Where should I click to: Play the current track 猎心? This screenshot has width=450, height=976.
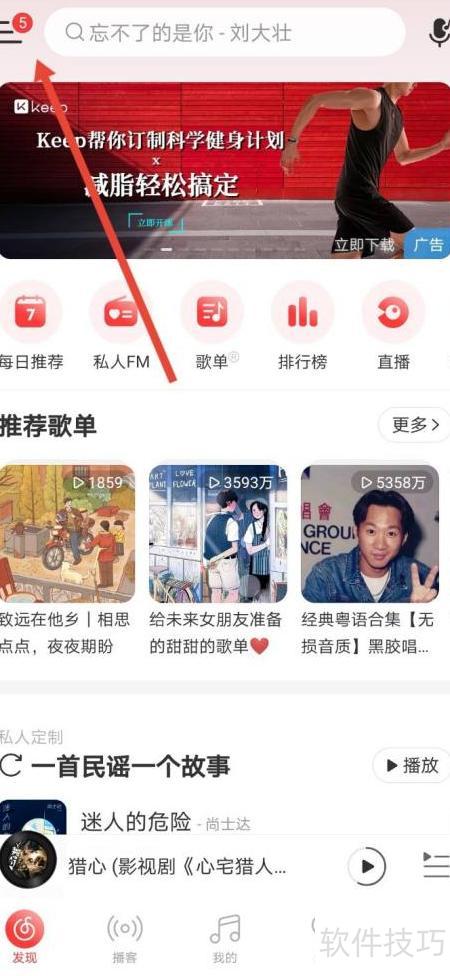click(367, 866)
